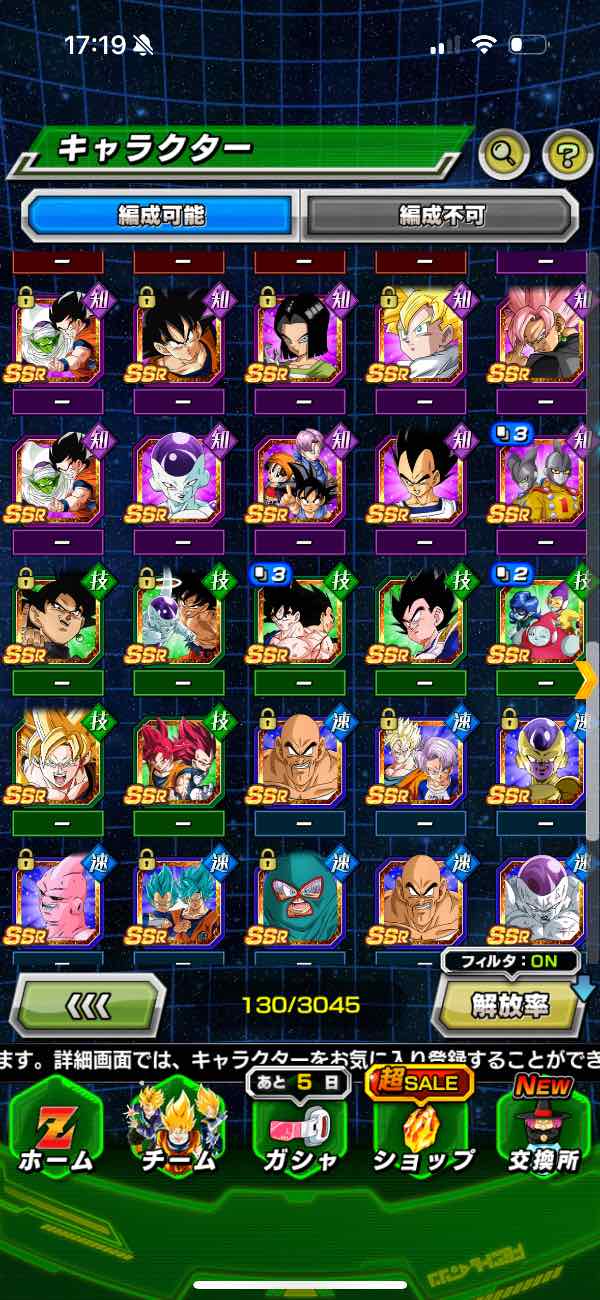The image size is (600, 1300).
Task: Open the ガシャ menu
Action: point(301,1130)
